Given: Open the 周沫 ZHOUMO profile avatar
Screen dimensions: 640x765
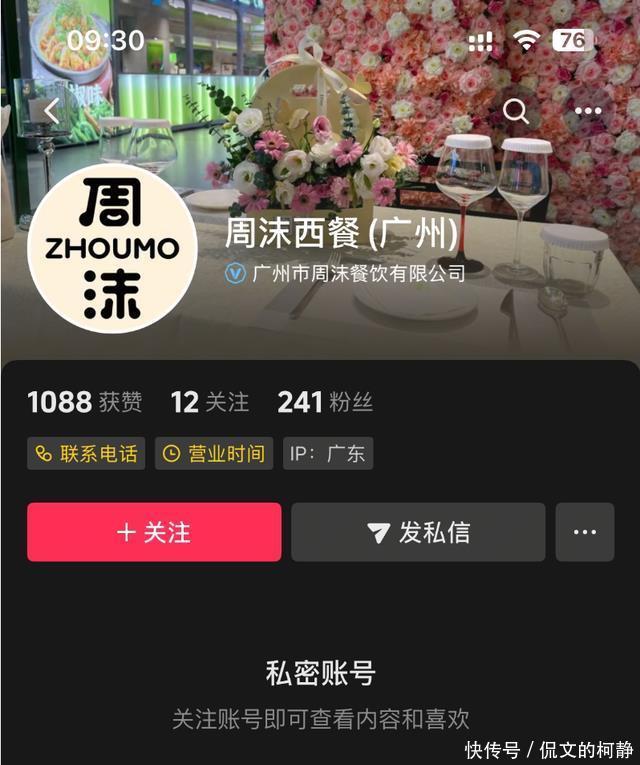Looking at the screenshot, I should tap(112, 247).
